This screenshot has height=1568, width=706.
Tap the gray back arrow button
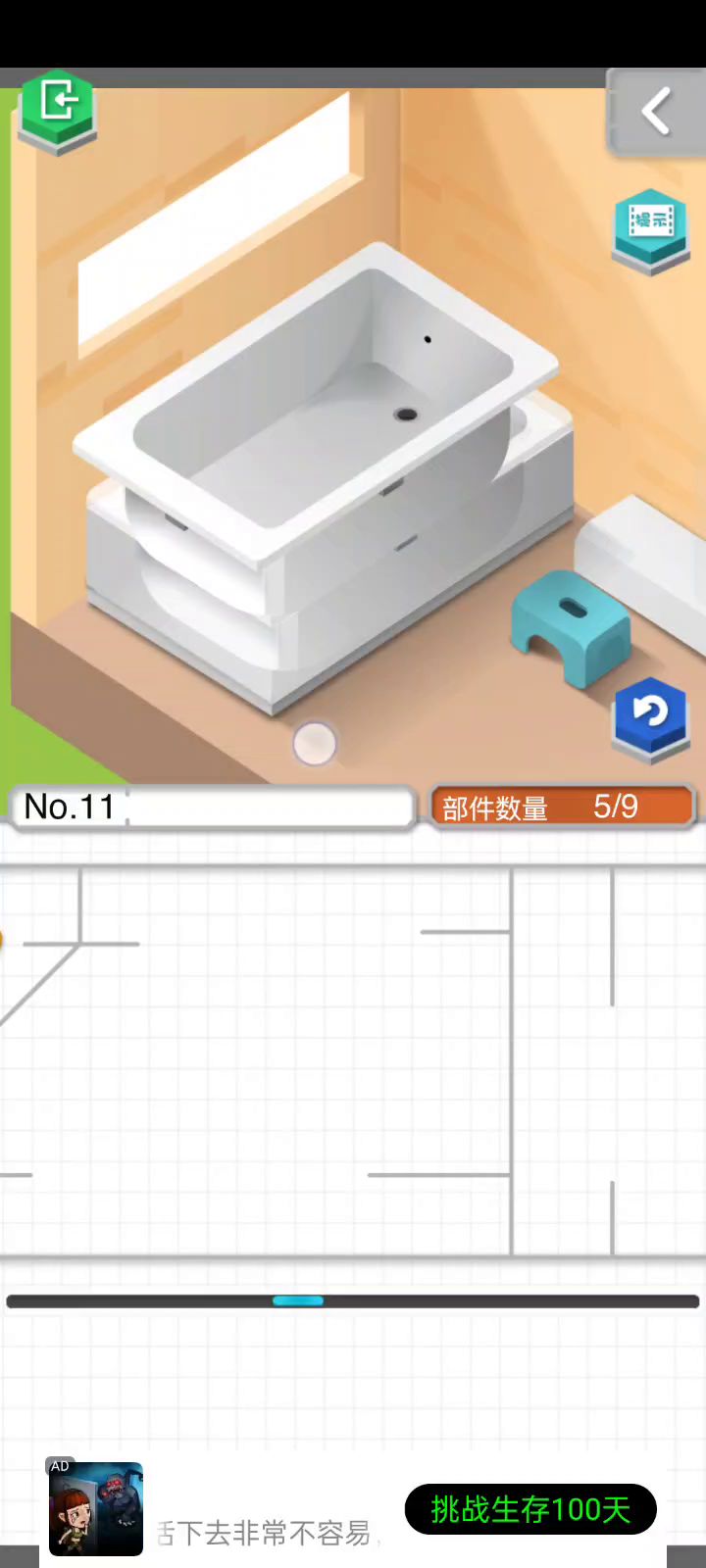coord(655,111)
